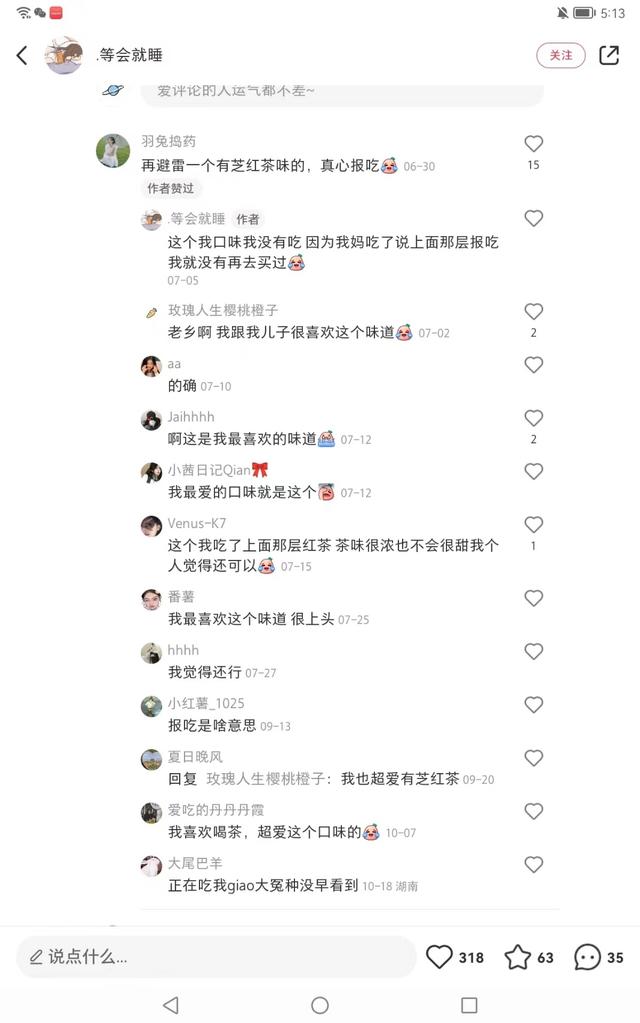Open 羽兔捣药's profile avatar
The image size is (640, 1023).
(x=113, y=151)
